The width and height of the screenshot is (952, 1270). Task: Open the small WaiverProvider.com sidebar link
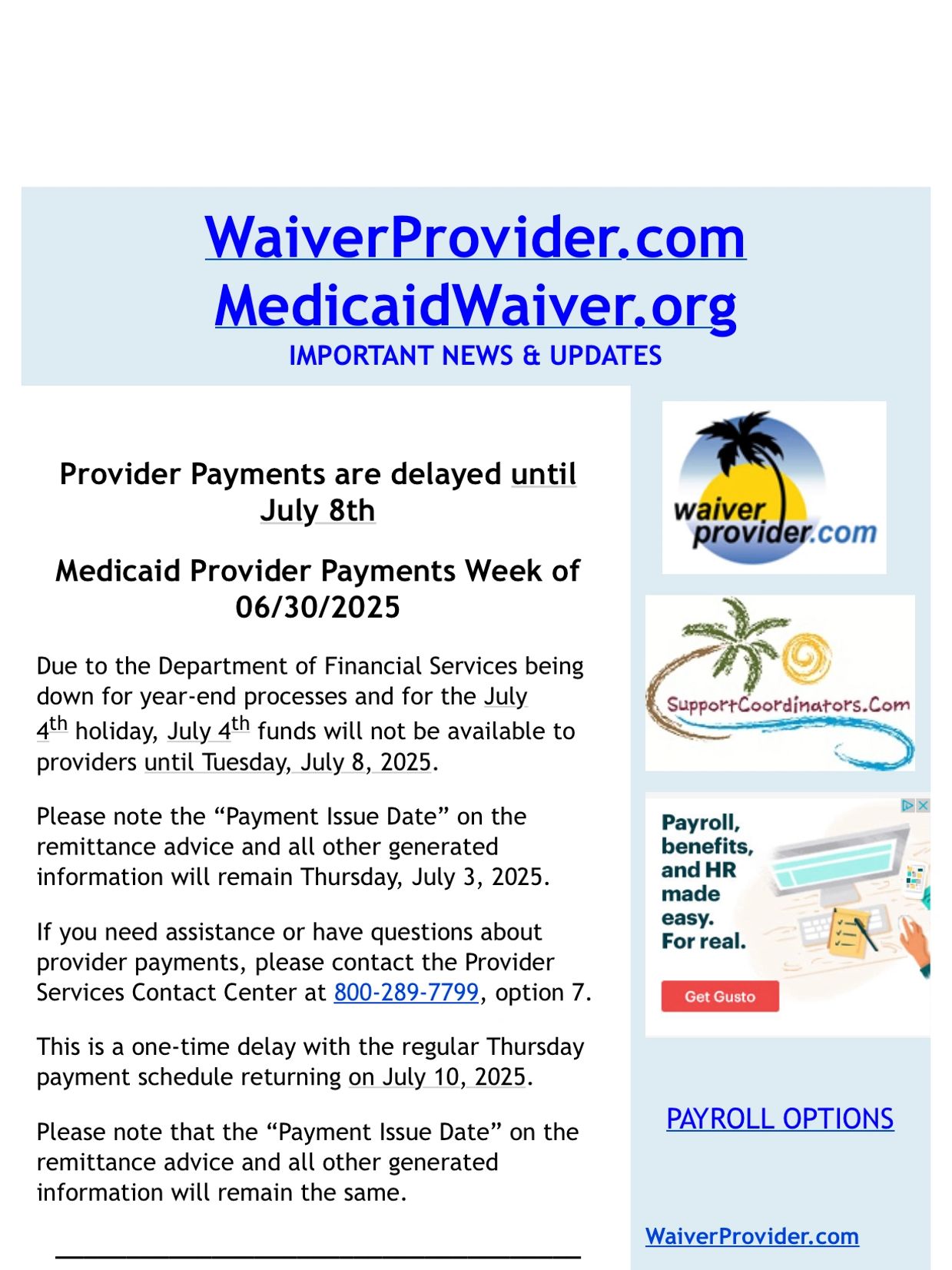751,1236
